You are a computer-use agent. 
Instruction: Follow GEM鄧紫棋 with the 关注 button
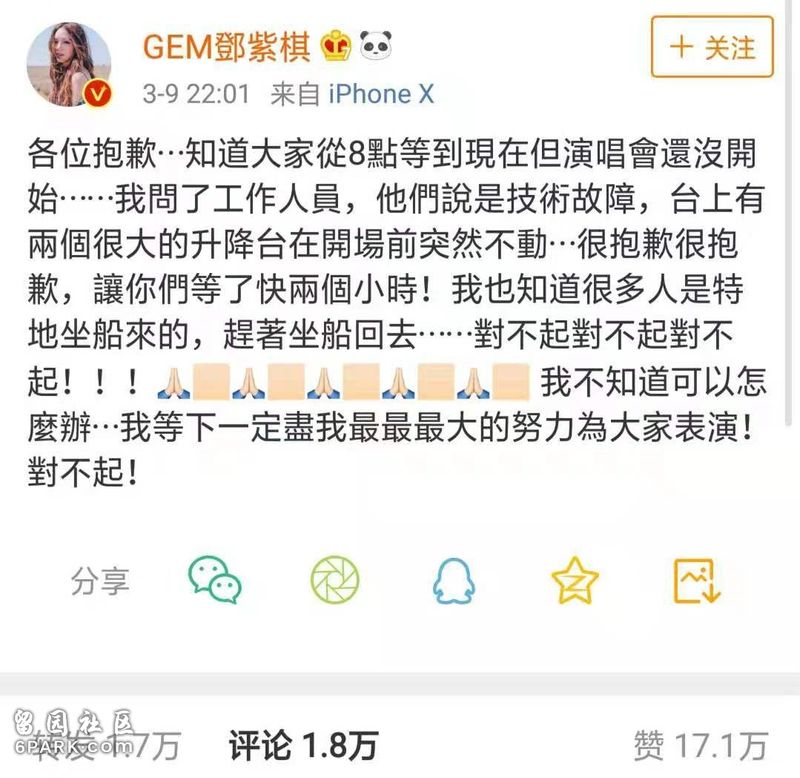pos(712,47)
